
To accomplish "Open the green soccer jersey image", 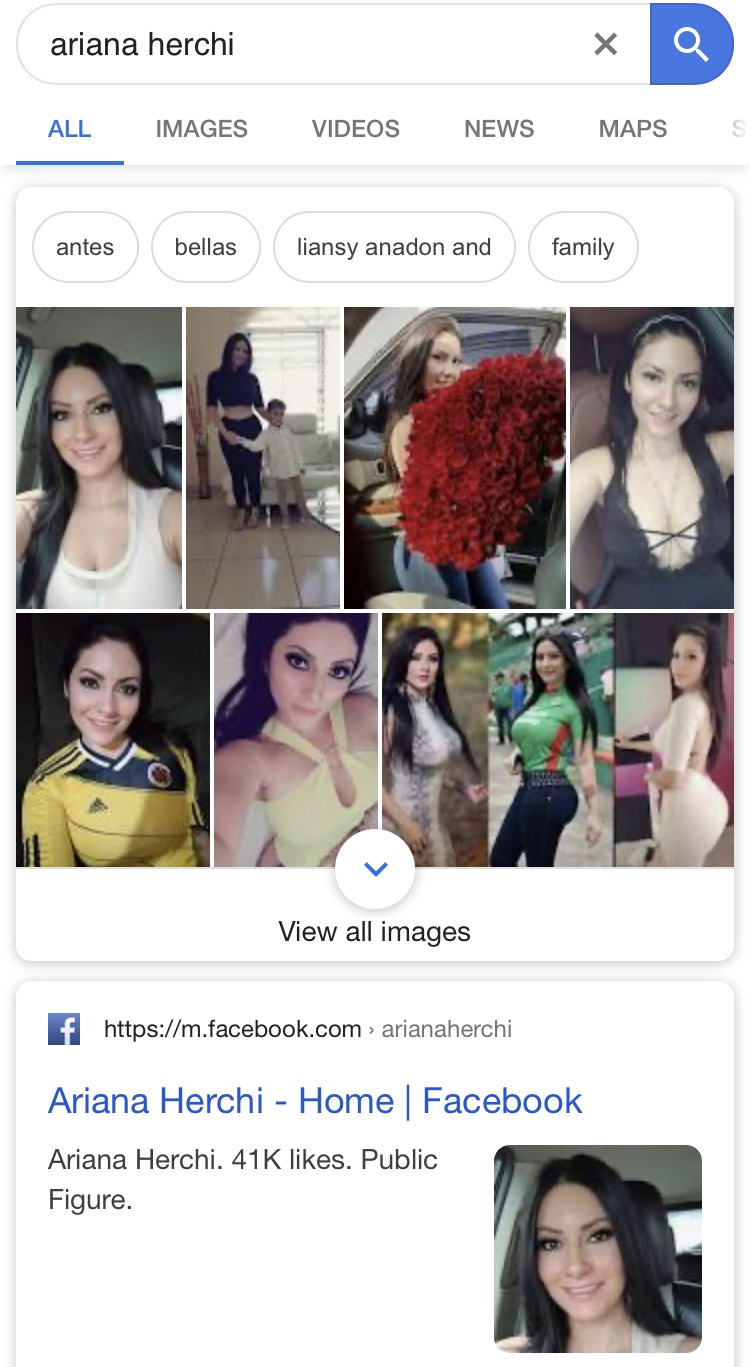I will click(550, 740).
